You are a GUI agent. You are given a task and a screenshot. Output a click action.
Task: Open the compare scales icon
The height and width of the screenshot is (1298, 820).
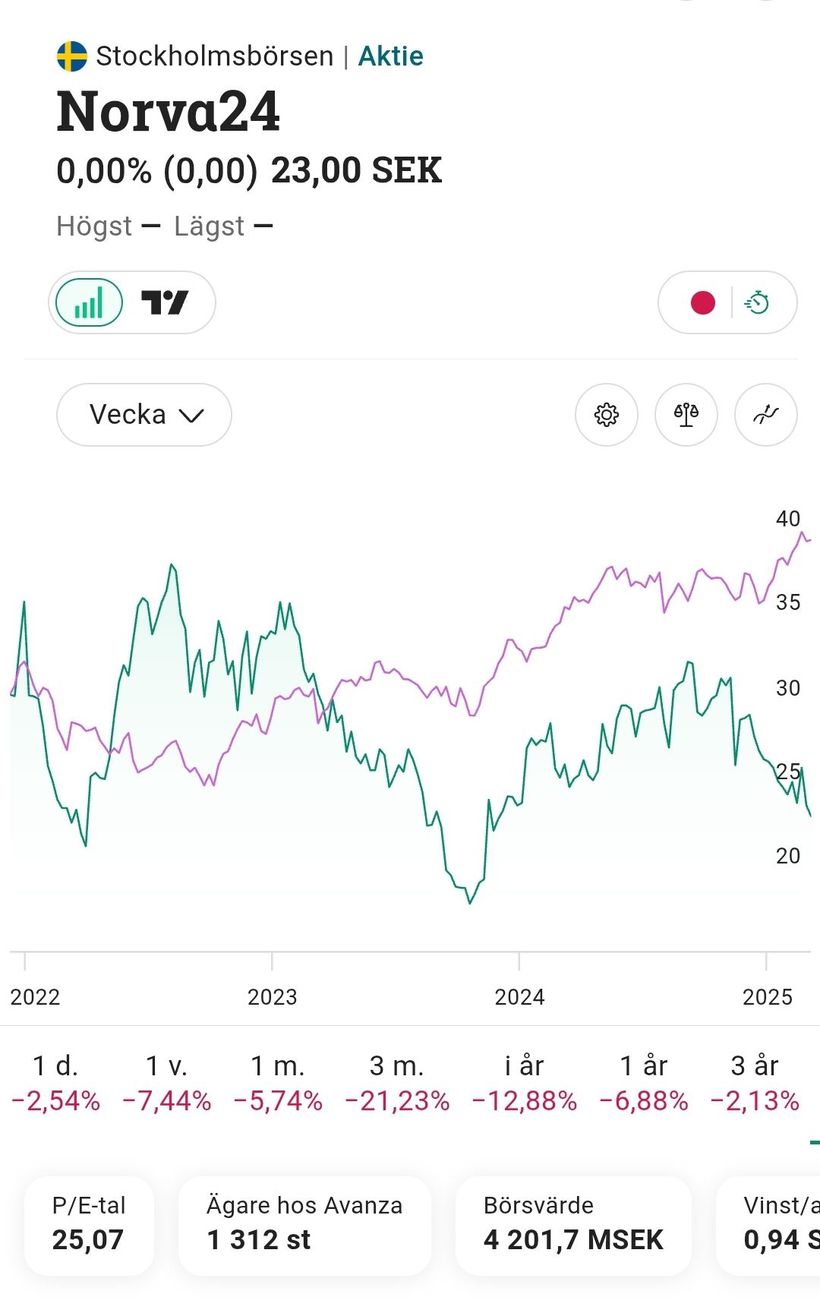686,414
